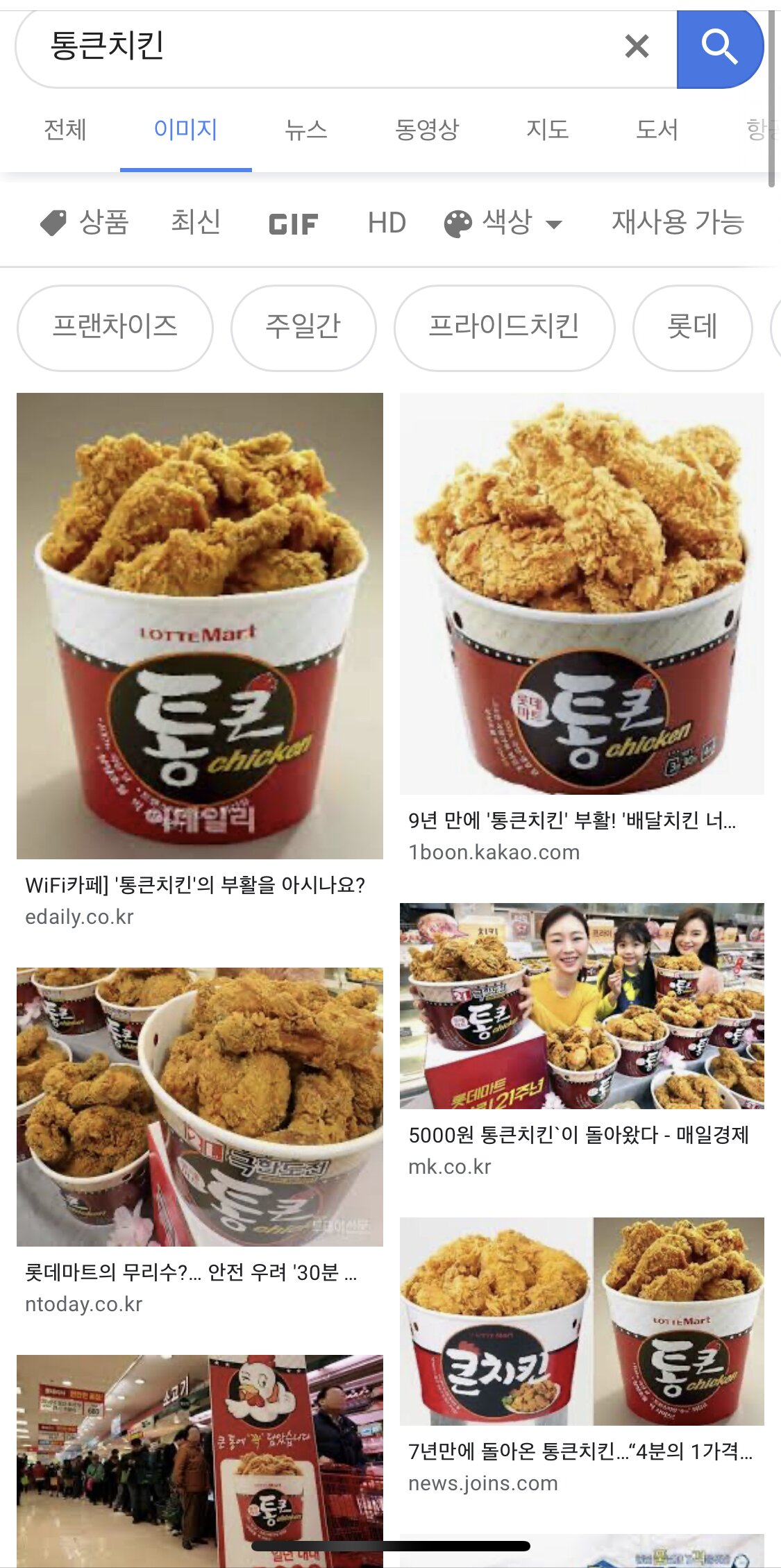Open the edaily.co.kr image result
Viewport: 781px width, 1568px height.
coord(200,625)
